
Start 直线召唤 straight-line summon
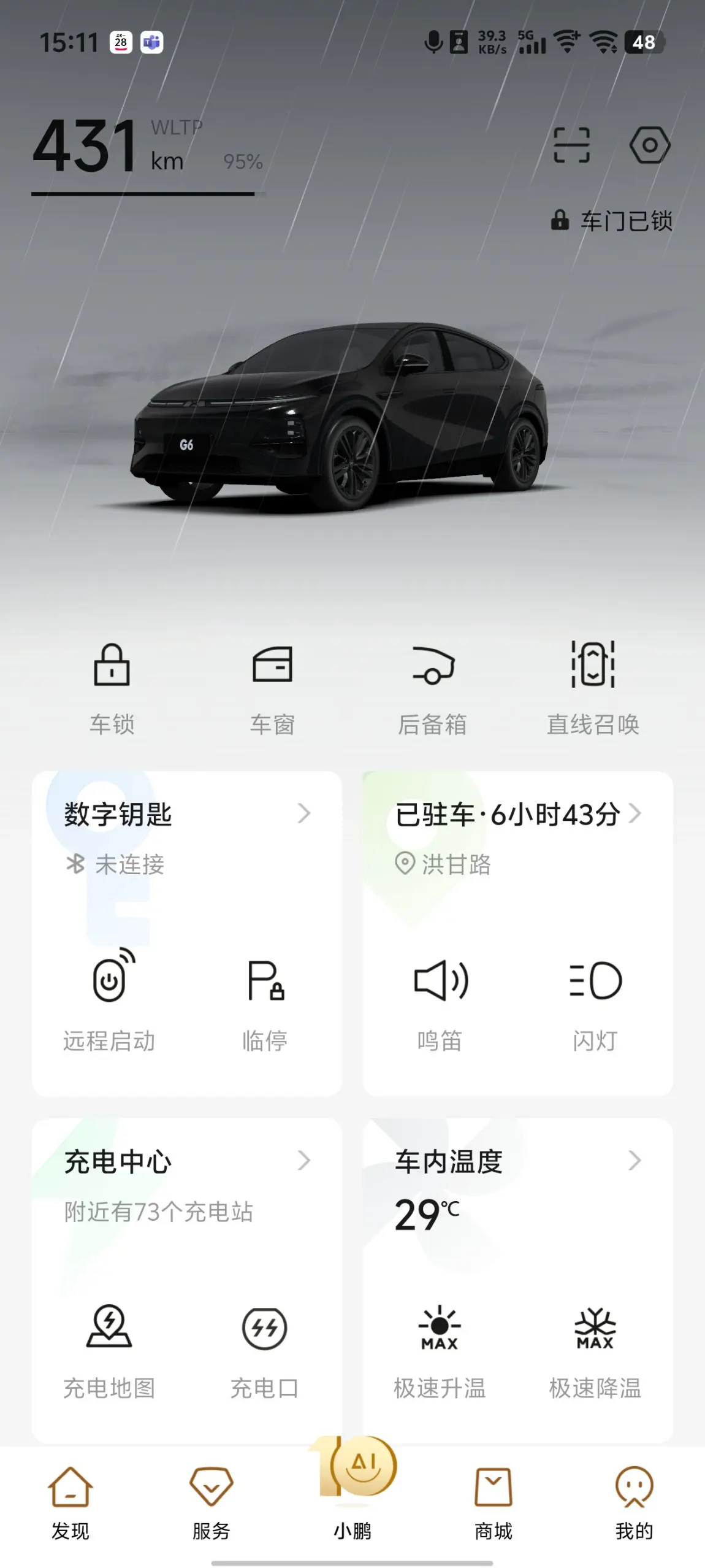click(593, 688)
